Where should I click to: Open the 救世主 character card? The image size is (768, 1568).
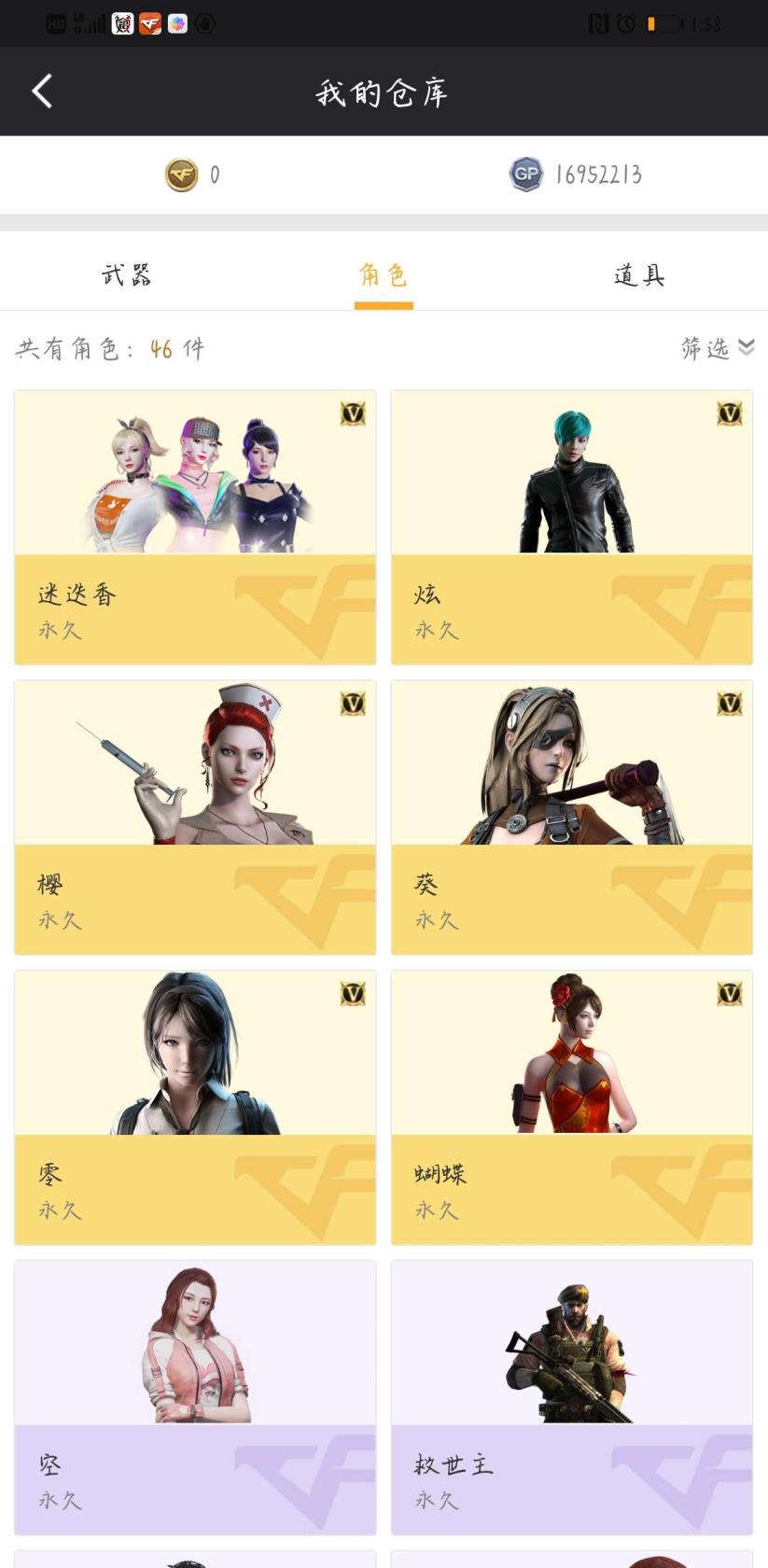[x=571, y=1396]
